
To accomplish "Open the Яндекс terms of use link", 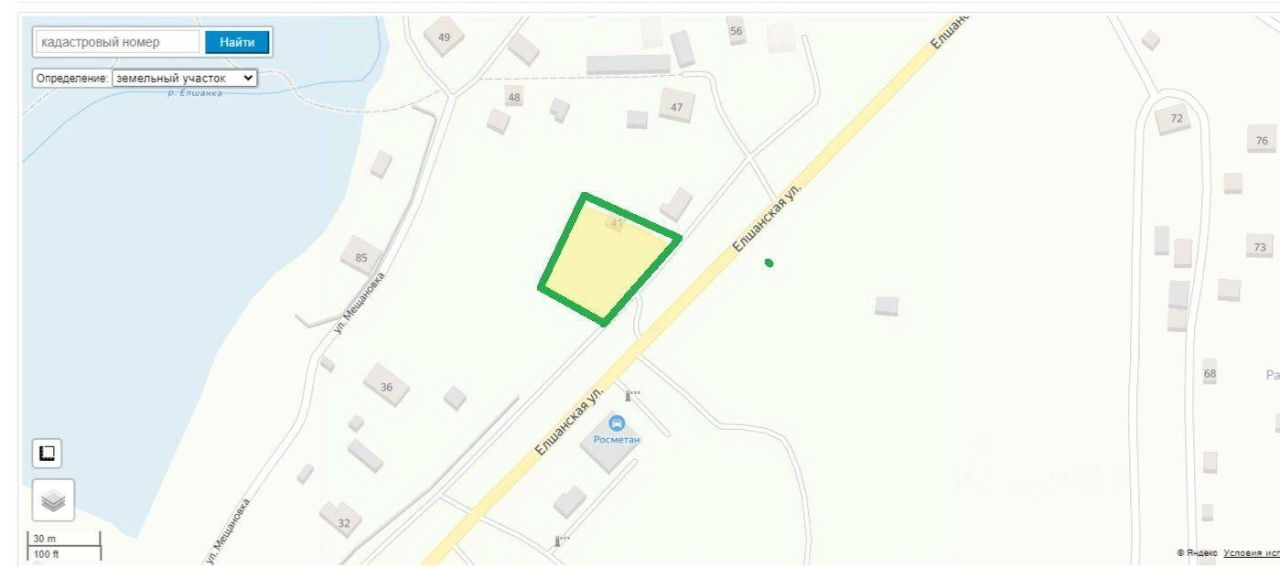I will (x=1250, y=552).
